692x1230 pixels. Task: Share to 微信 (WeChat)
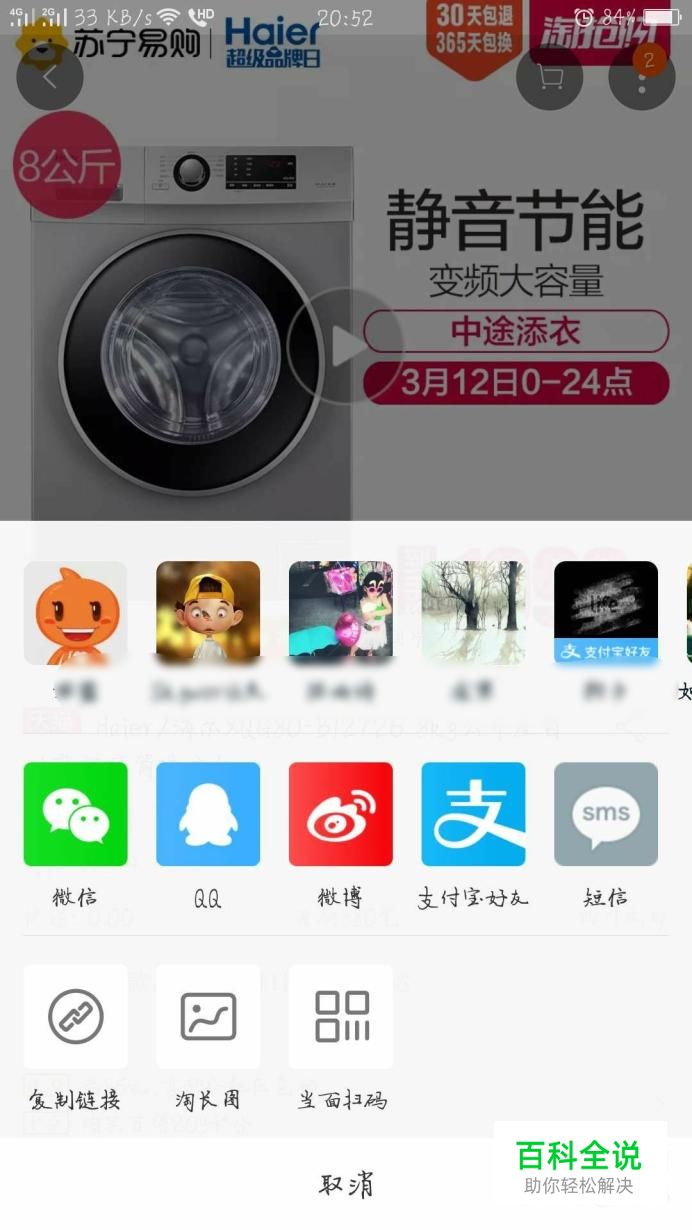(x=75, y=814)
